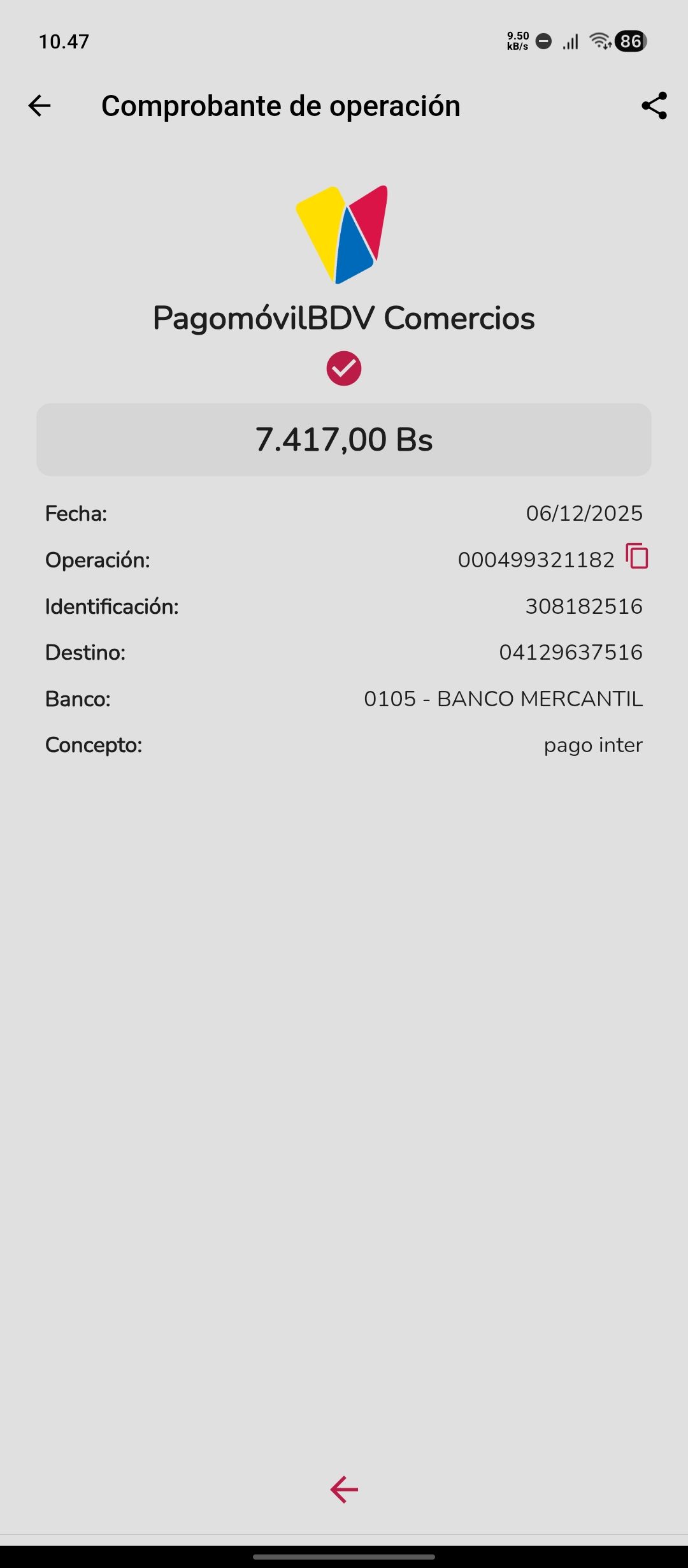Copy the operation number 000499321182
688x1568 pixels.
tap(637, 556)
